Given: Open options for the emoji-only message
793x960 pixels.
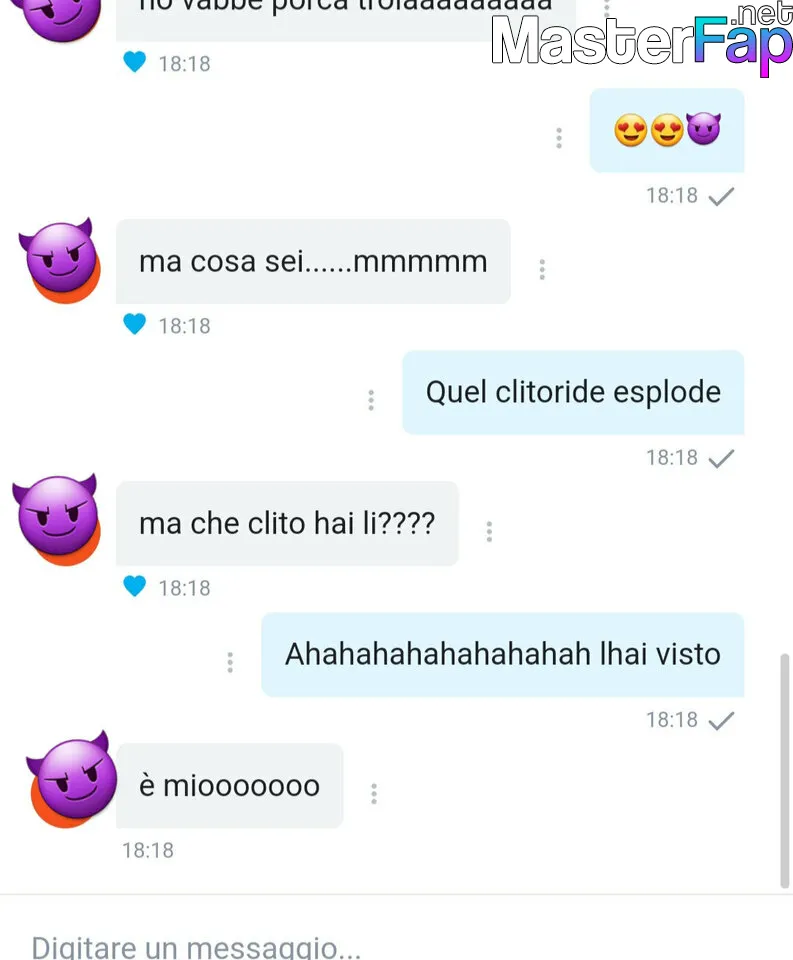Looking at the screenshot, I should click(559, 138).
